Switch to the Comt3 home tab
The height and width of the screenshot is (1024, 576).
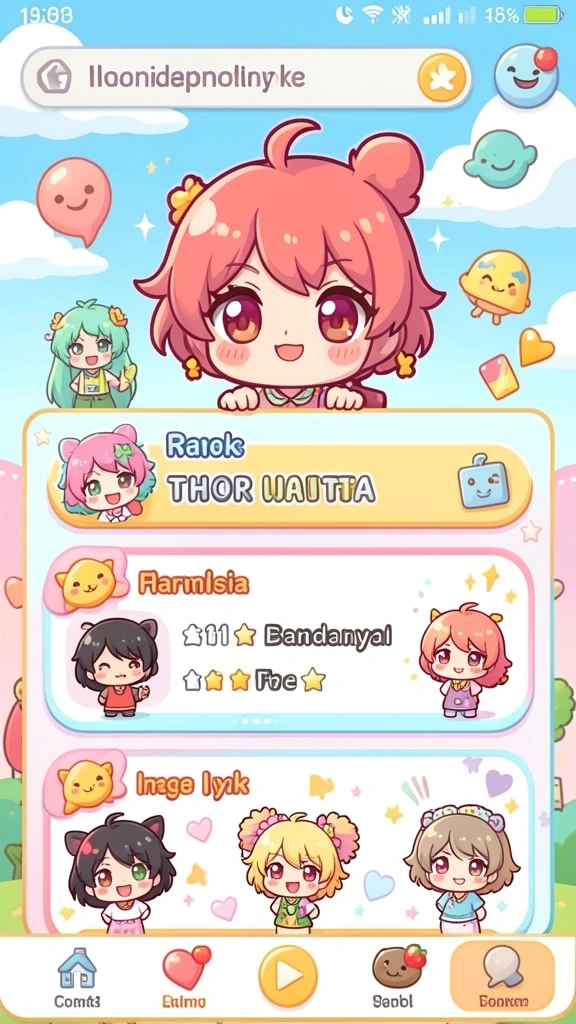coord(77,977)
